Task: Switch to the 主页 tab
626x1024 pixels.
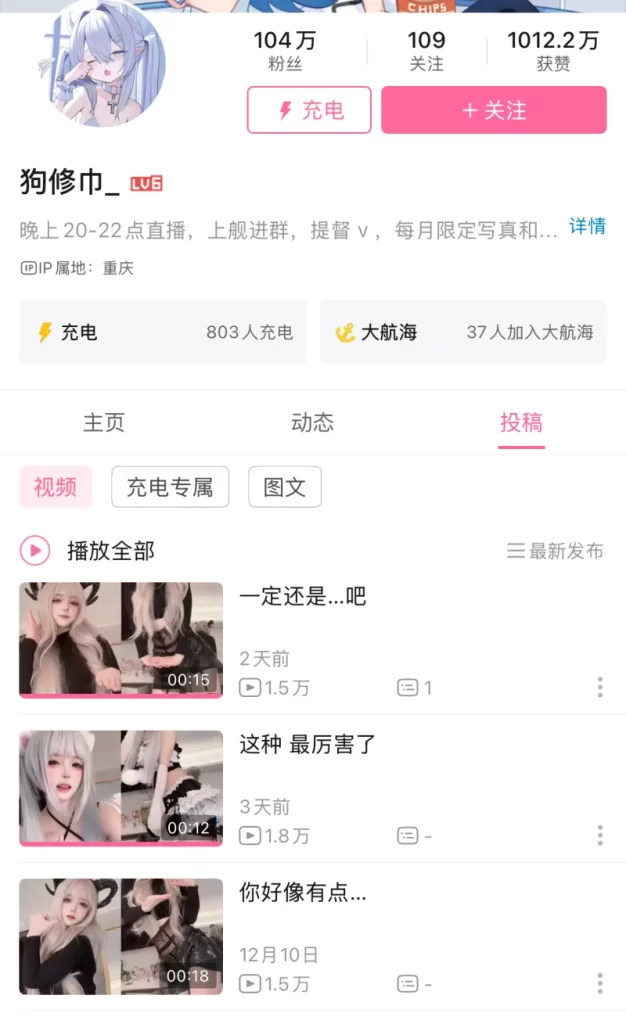Action: pyautogui.click(x=104, y=423)
